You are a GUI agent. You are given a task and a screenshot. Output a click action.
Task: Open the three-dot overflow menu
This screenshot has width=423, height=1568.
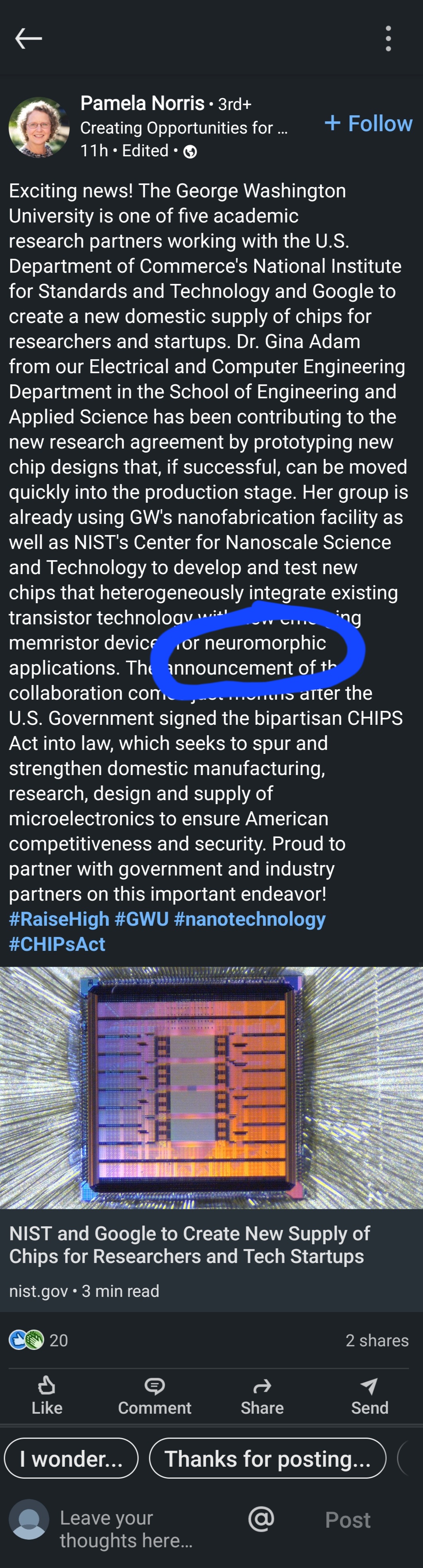point(388,38)
